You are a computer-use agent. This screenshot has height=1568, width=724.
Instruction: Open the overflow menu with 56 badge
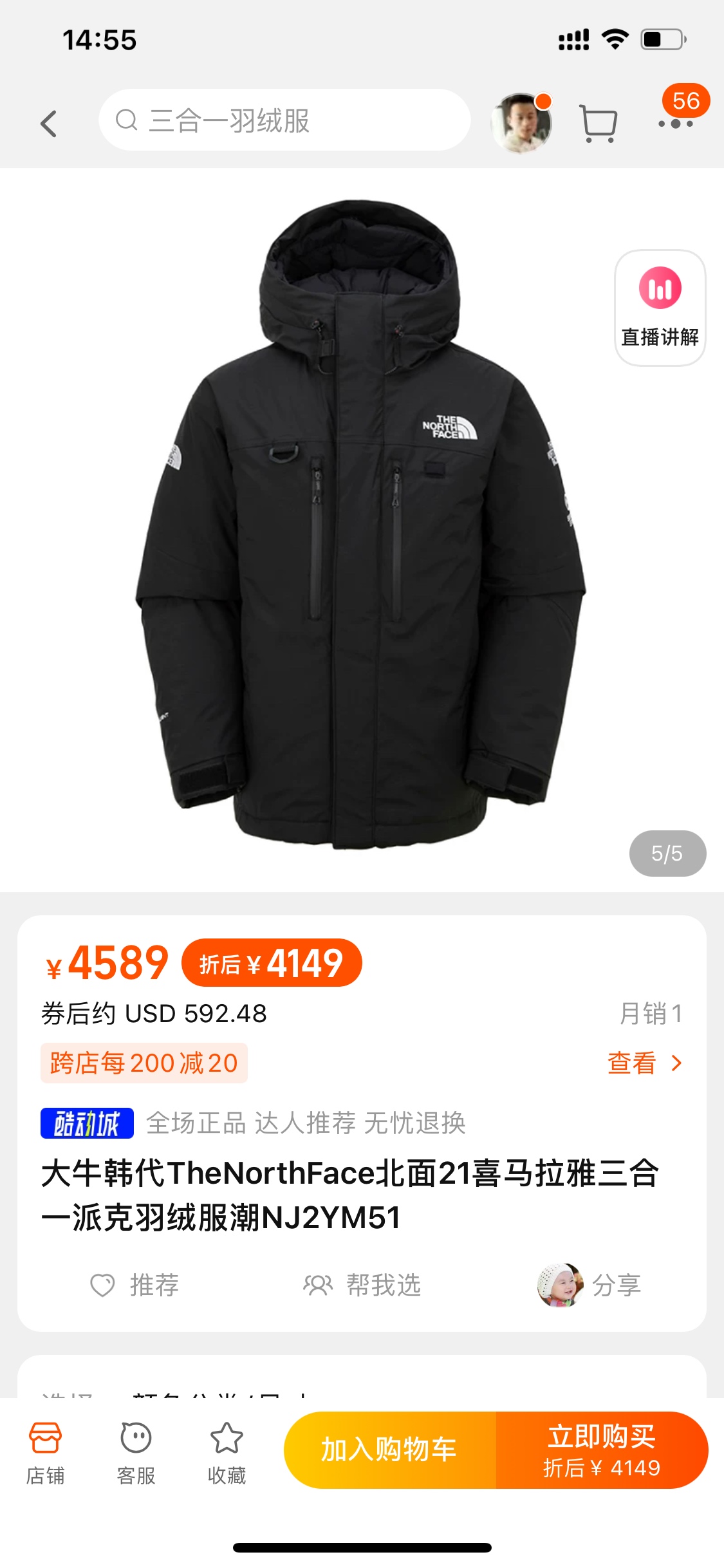(676, 122)
